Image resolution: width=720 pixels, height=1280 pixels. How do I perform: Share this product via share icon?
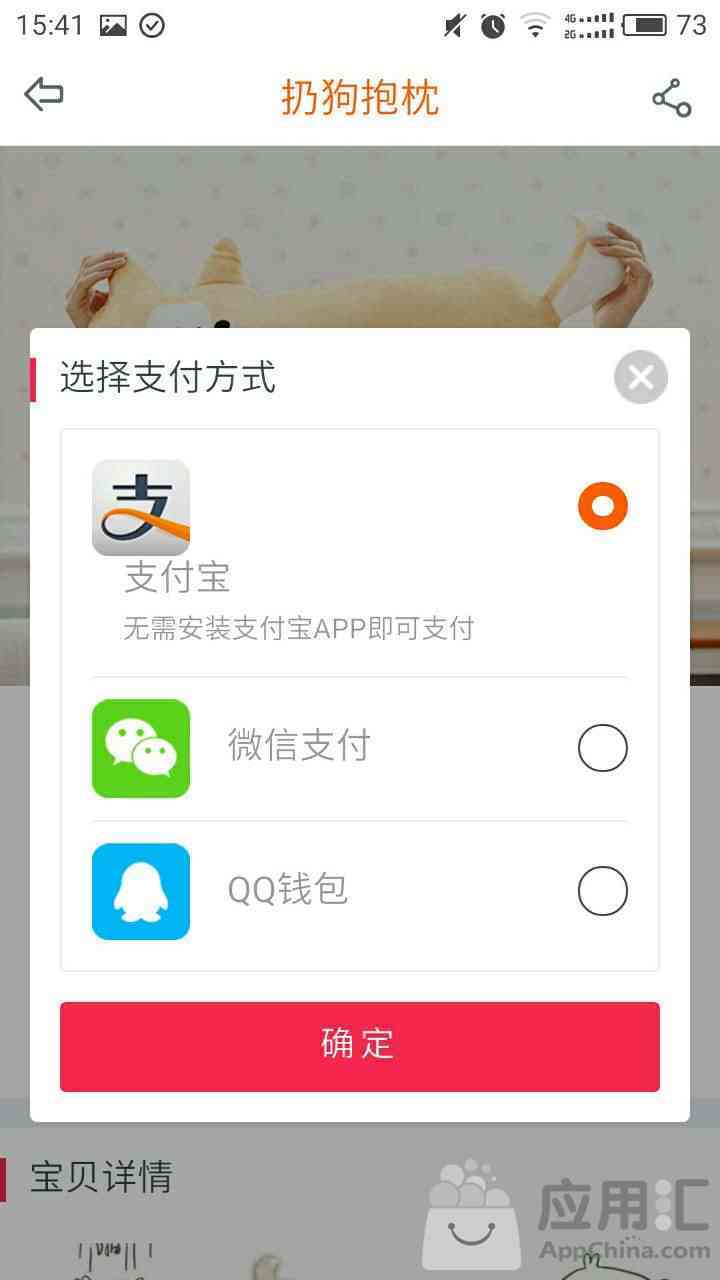click(671, 98)
